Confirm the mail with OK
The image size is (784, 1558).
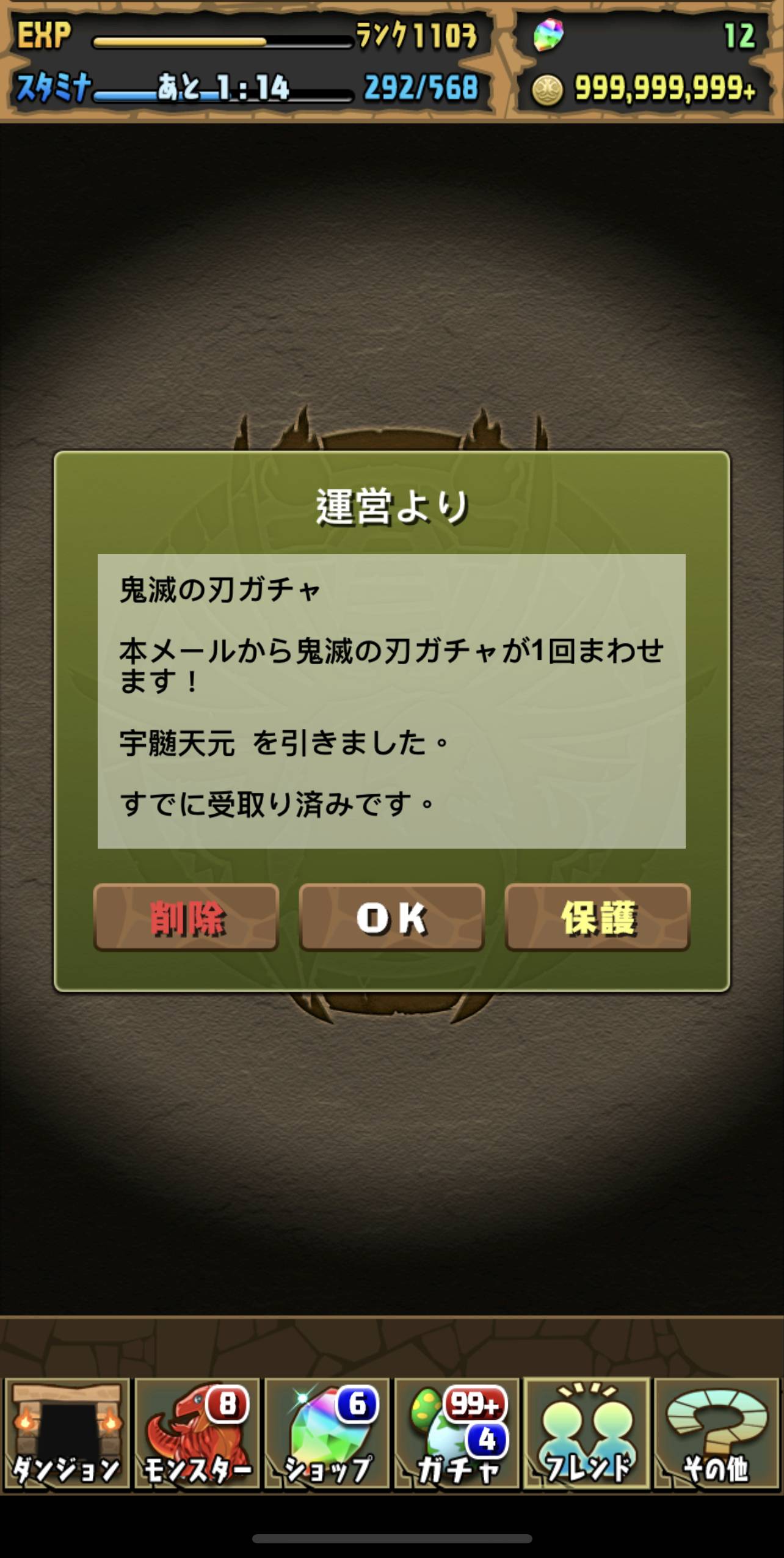(x=391, y=917)
